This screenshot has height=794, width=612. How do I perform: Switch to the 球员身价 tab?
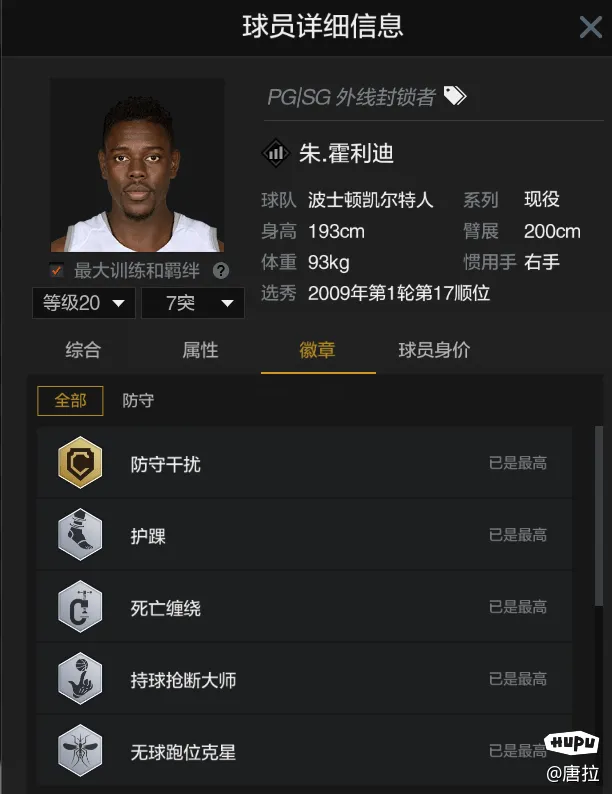pyautogui.click(x=434, y=350)
